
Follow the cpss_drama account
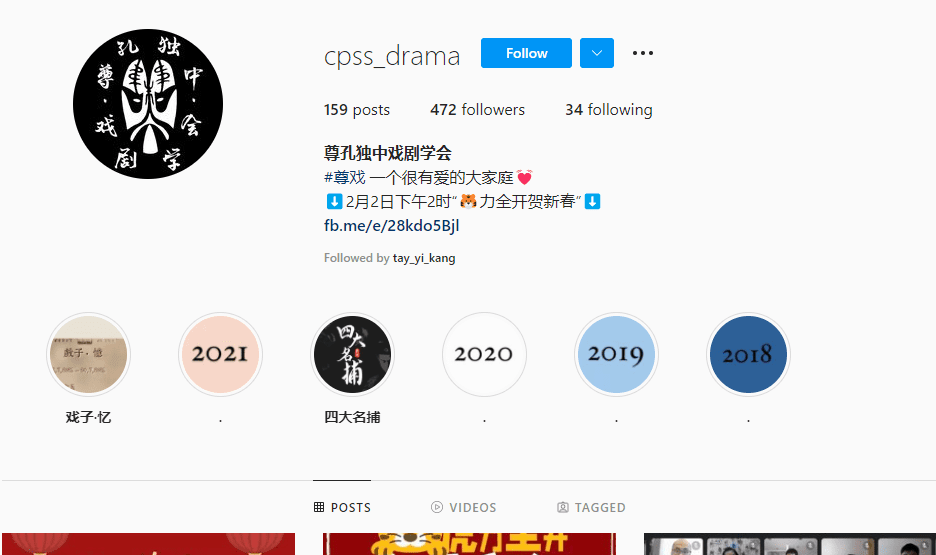click(x=526, y=53)
